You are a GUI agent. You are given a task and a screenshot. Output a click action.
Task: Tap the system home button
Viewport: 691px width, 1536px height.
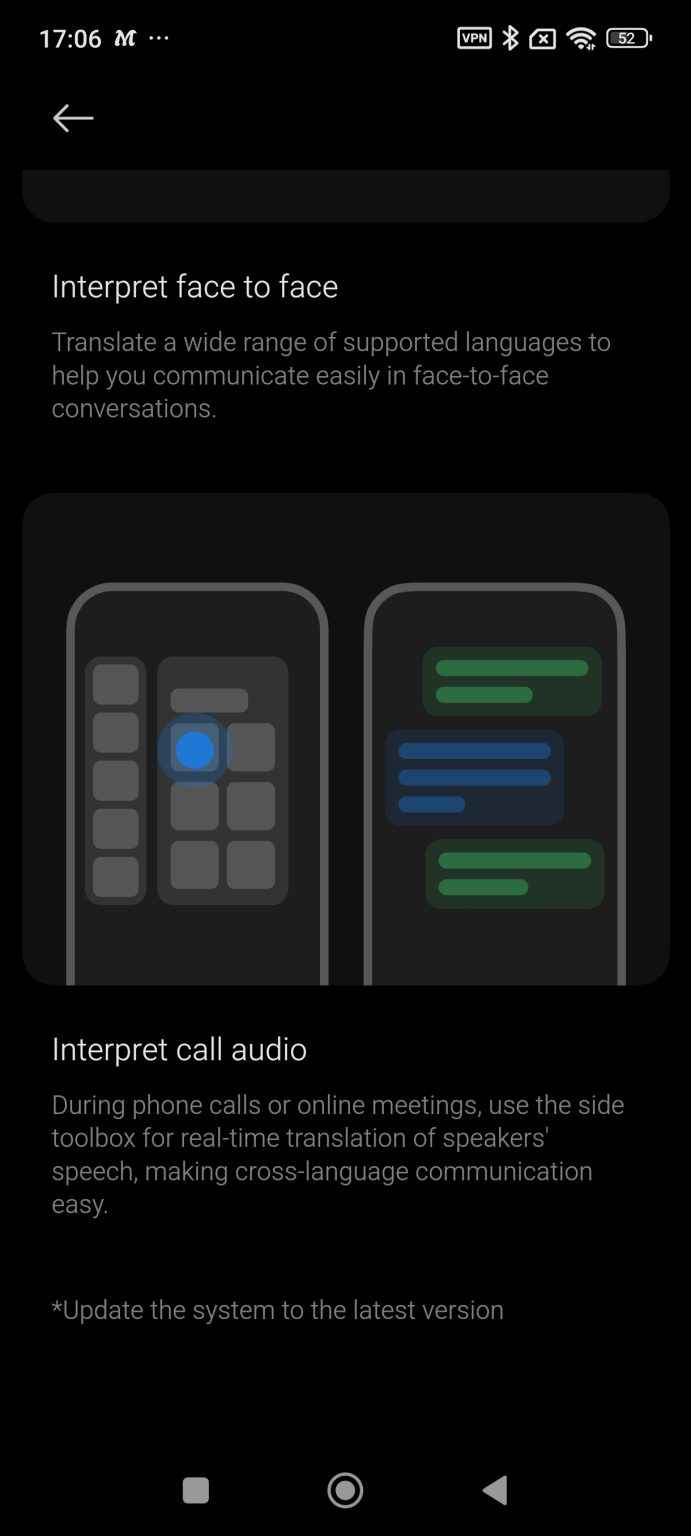click(345, 1490)
